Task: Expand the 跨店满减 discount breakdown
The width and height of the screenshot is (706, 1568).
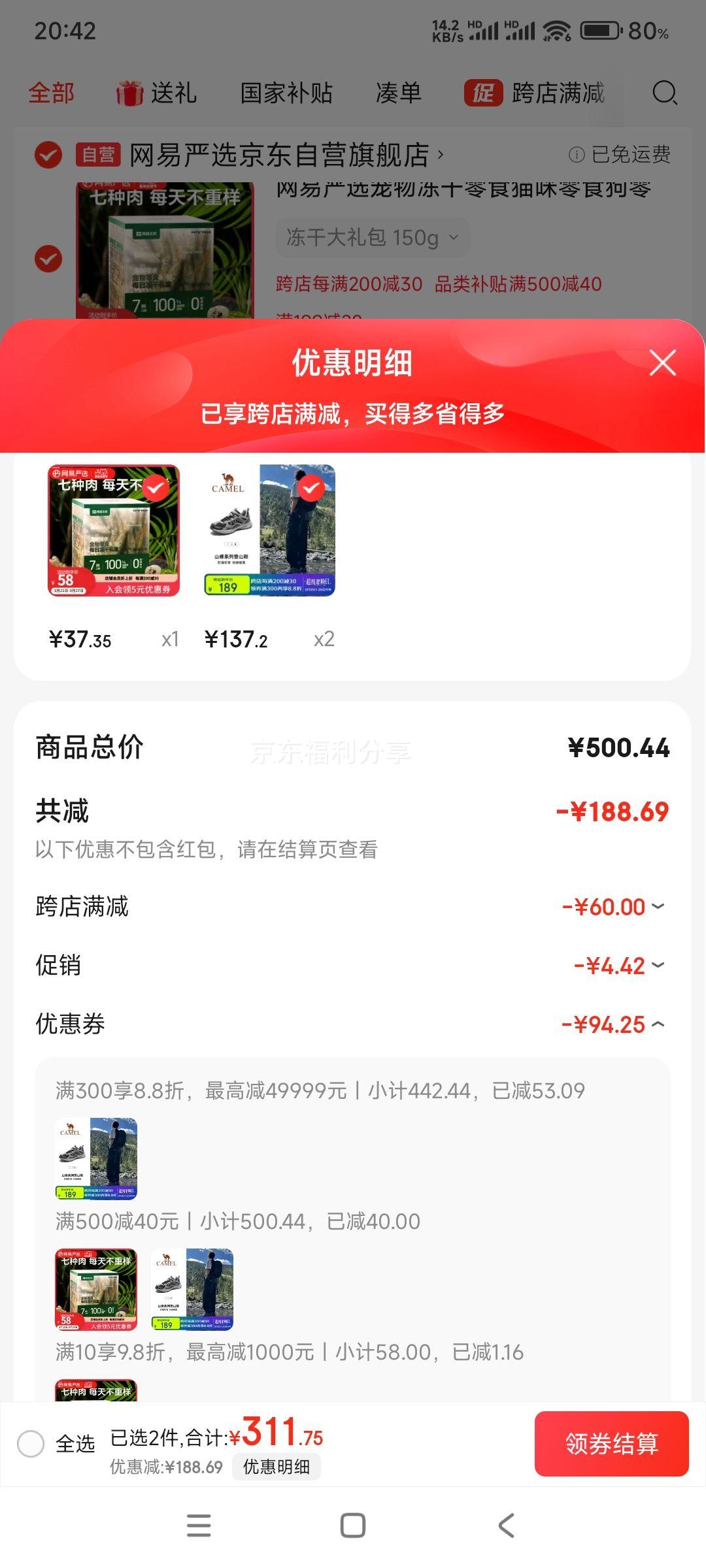Action: click(x=658, y=906)
